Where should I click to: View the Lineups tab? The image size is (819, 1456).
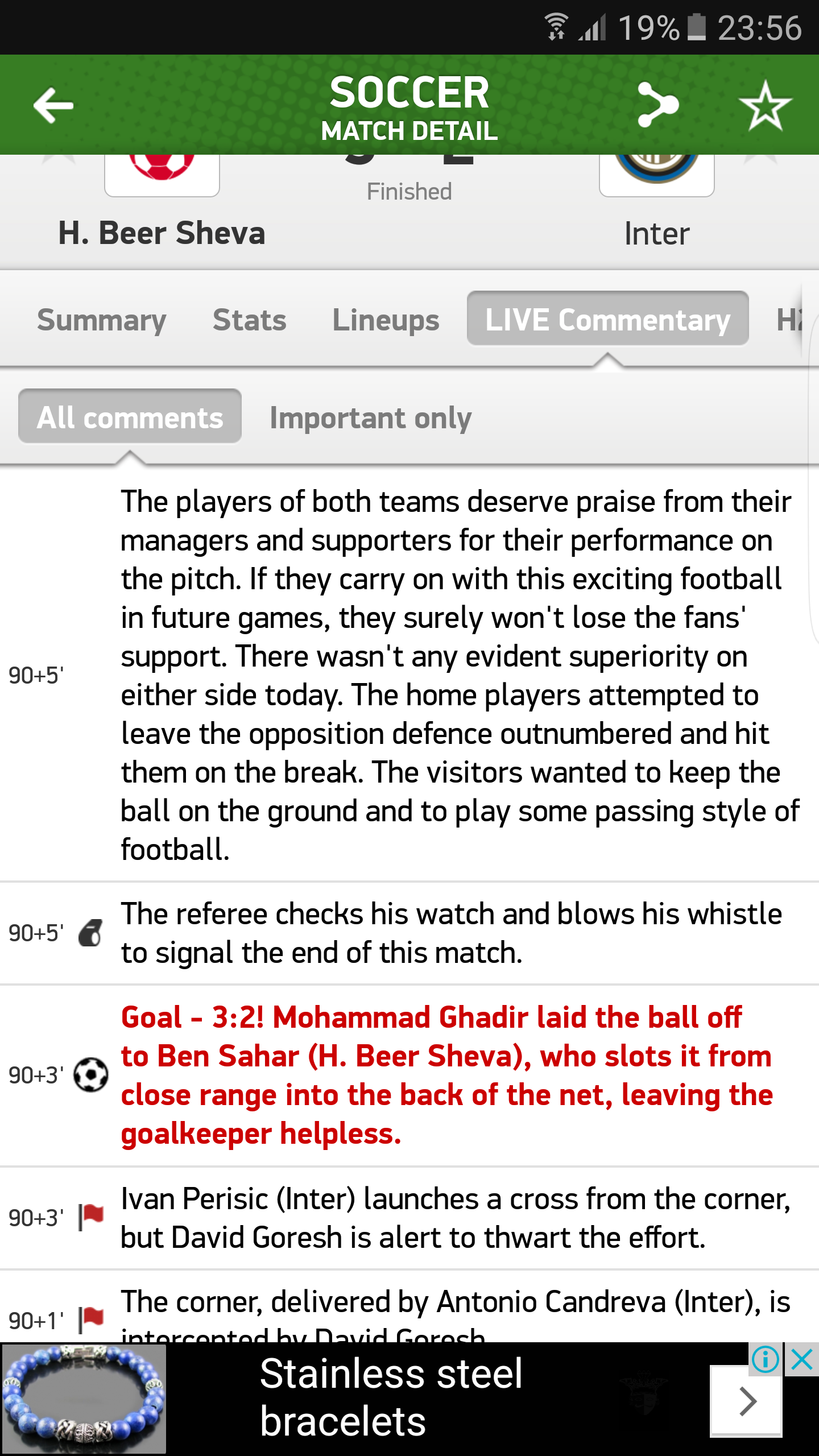click(x=386, y=320)
